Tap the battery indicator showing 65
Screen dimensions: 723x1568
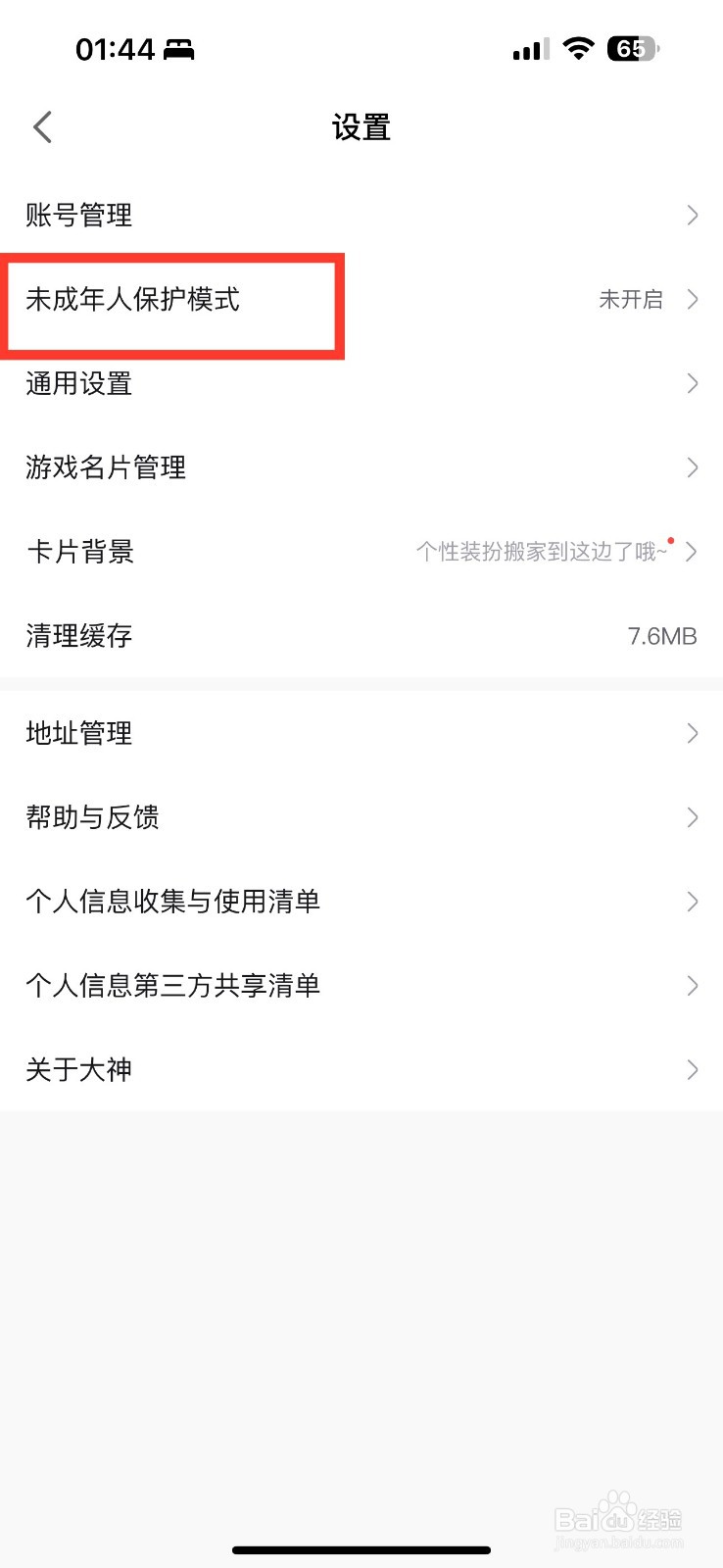[632, 48]
